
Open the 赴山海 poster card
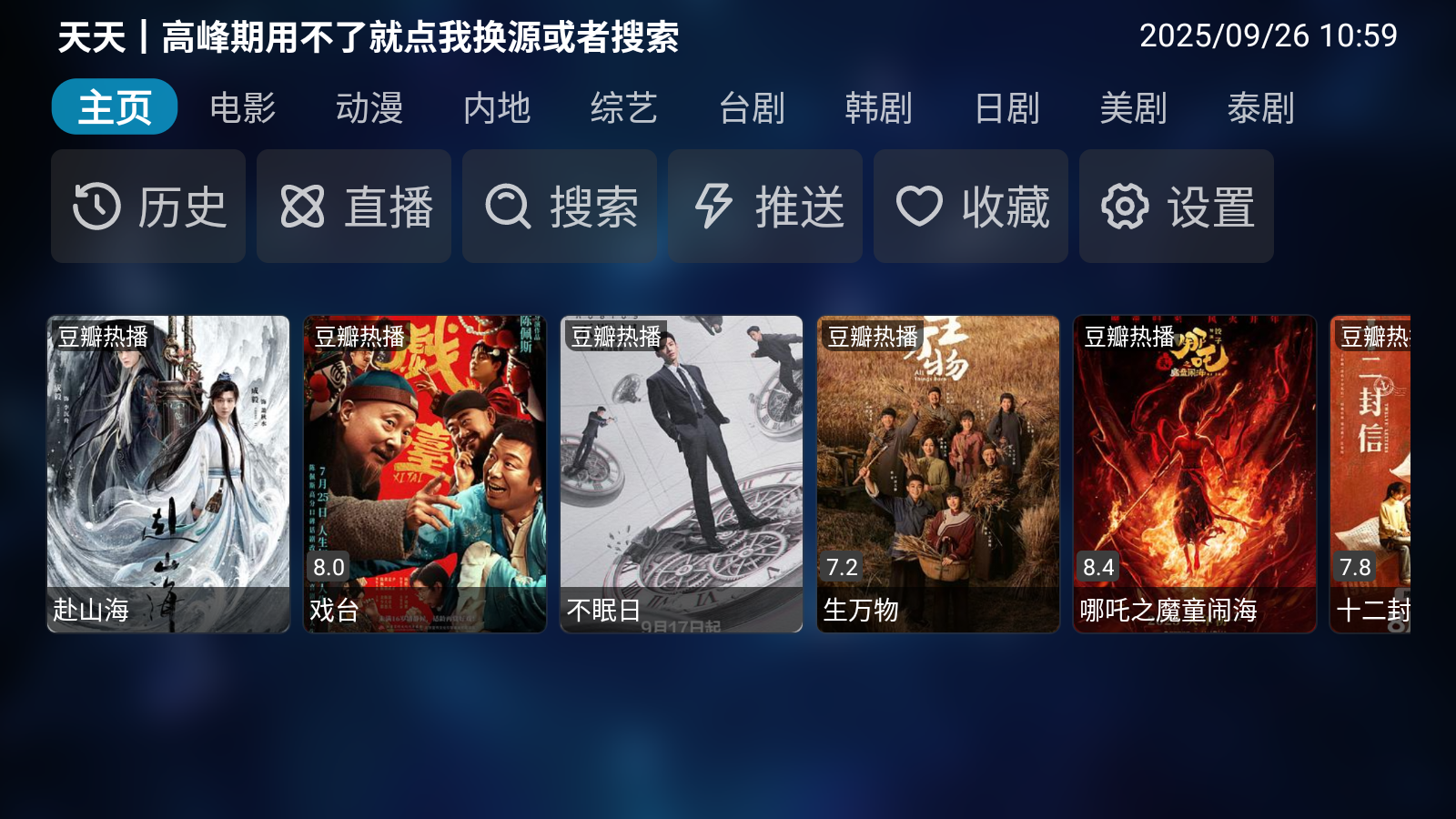(168, 474)
